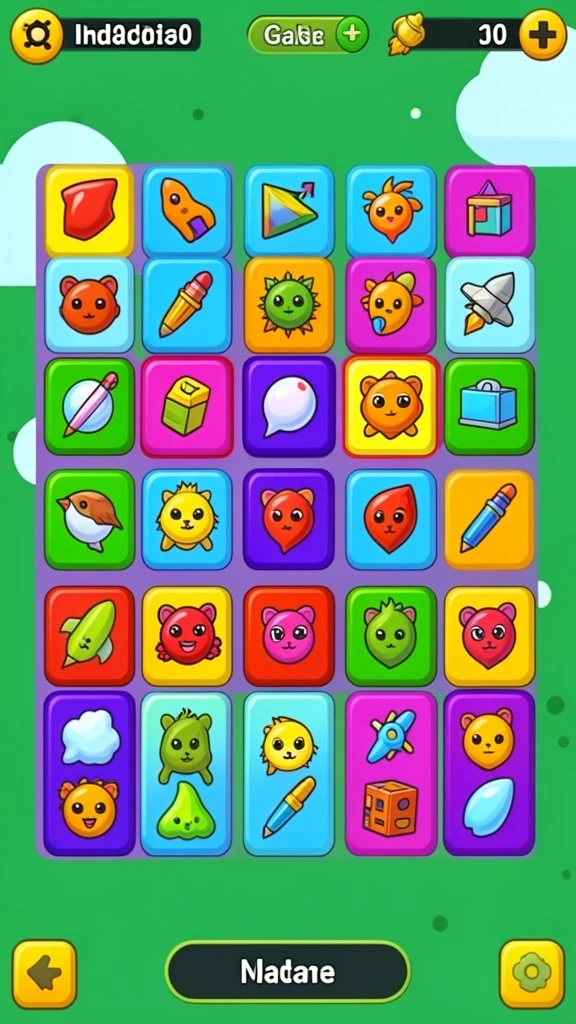The width and height of the screenshot is (576, 1024).
Task: Select the green spiky creature tile
Action: (x=289, y=305)
